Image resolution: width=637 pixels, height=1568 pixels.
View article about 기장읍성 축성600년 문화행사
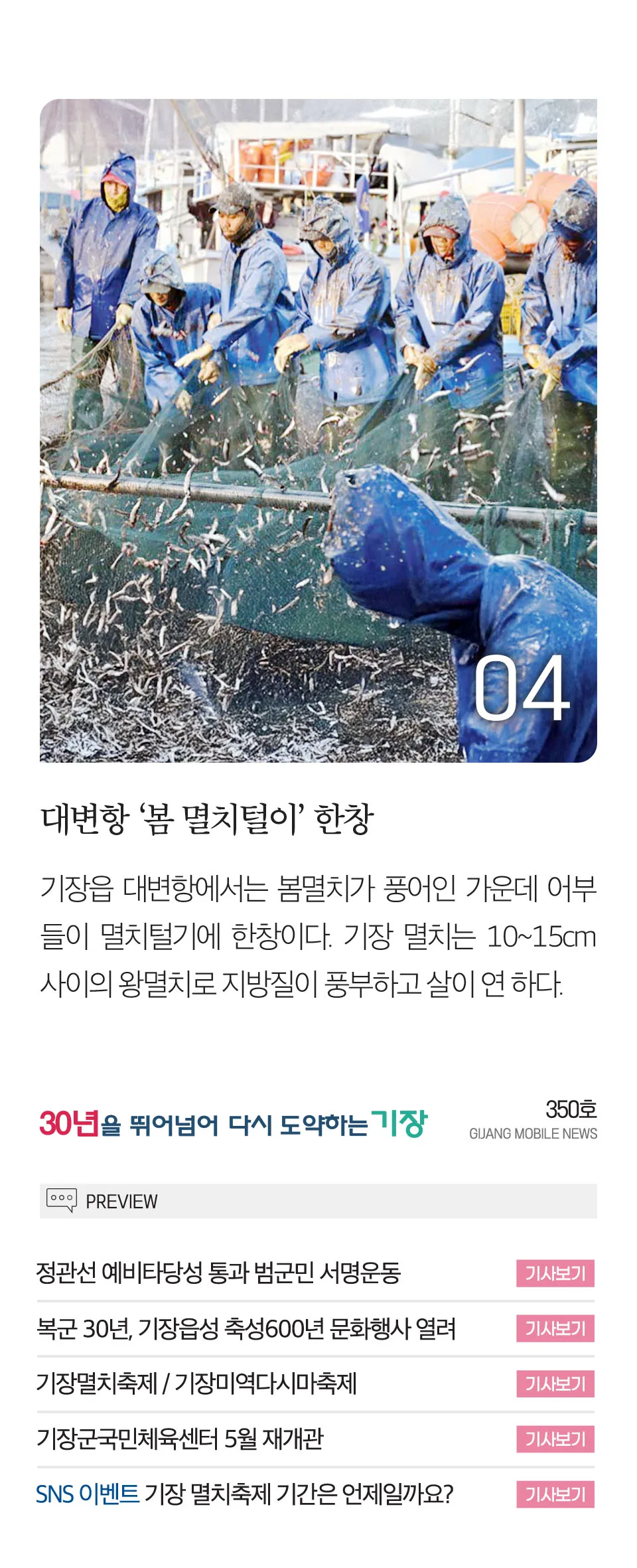(x=555, y=1328)
